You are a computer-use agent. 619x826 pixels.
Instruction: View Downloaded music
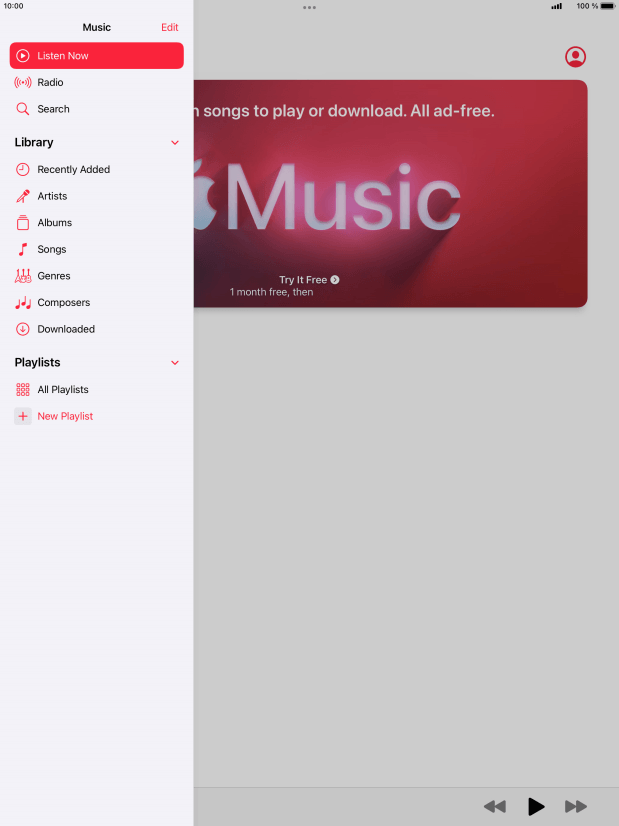click(x=66, y=329)
